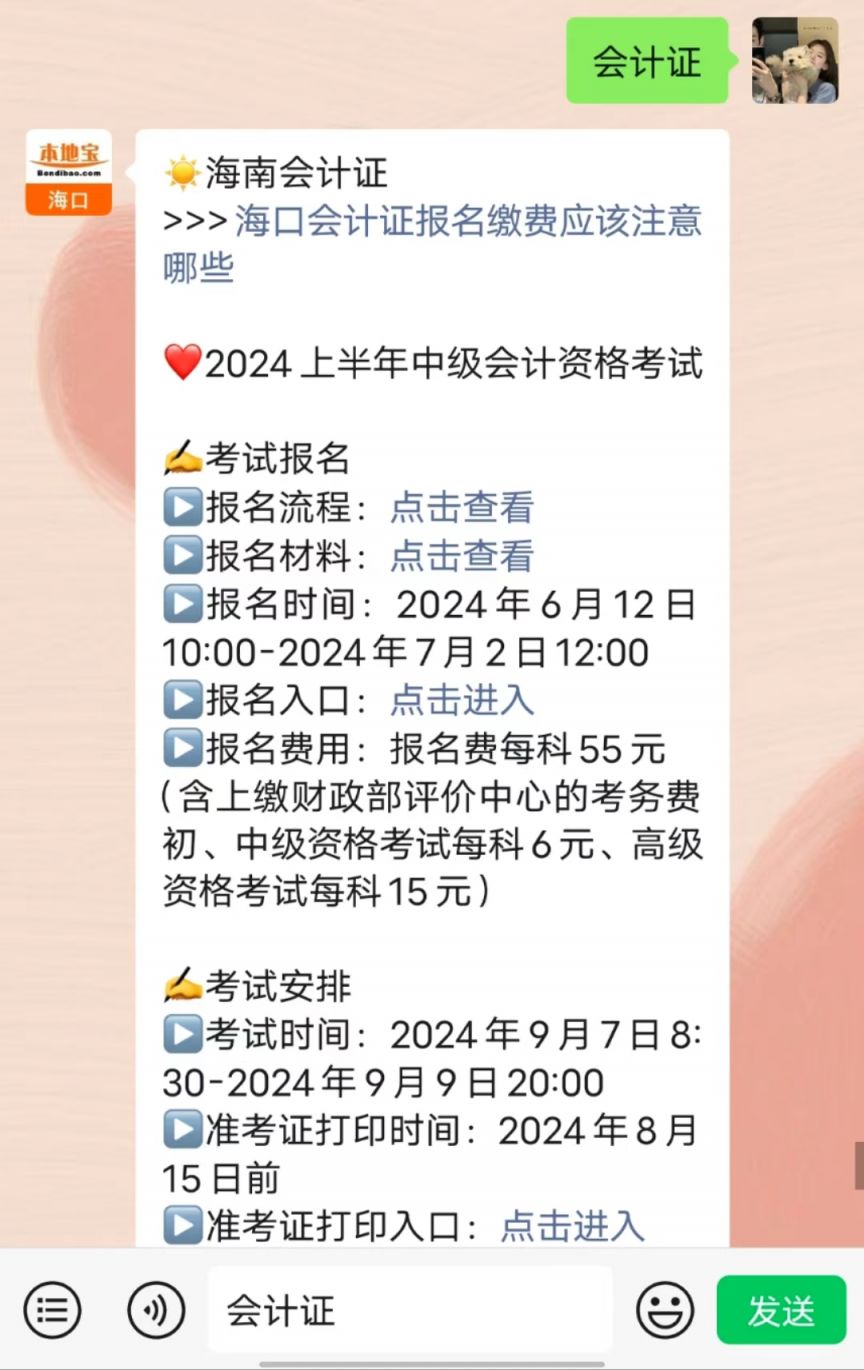Tap my own profile avatar
Screen dimensions: 864x1370
[x=795, y=61]
